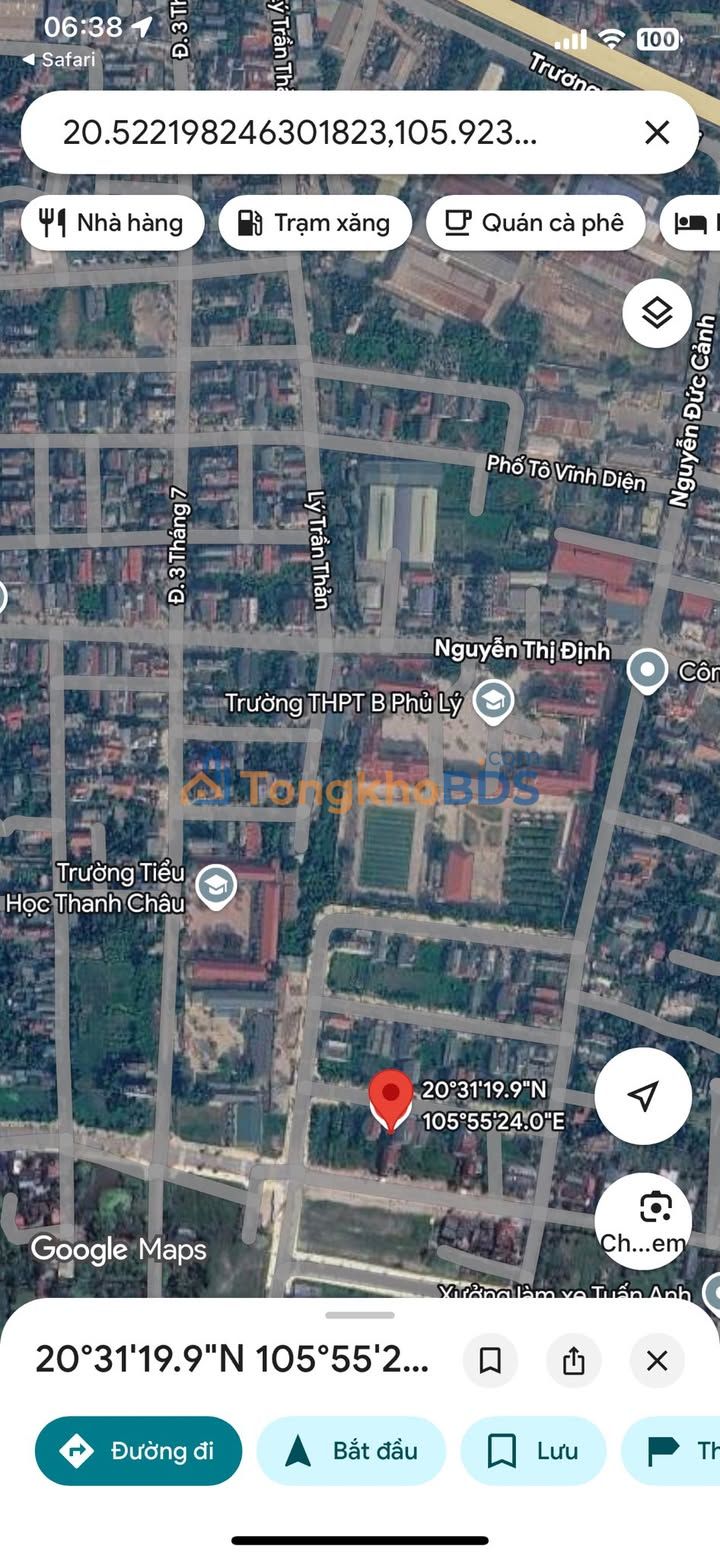The width and height of the screenshot is (720, 1559).
Task: Get directions with Đường đi button
Action: 138,1450
